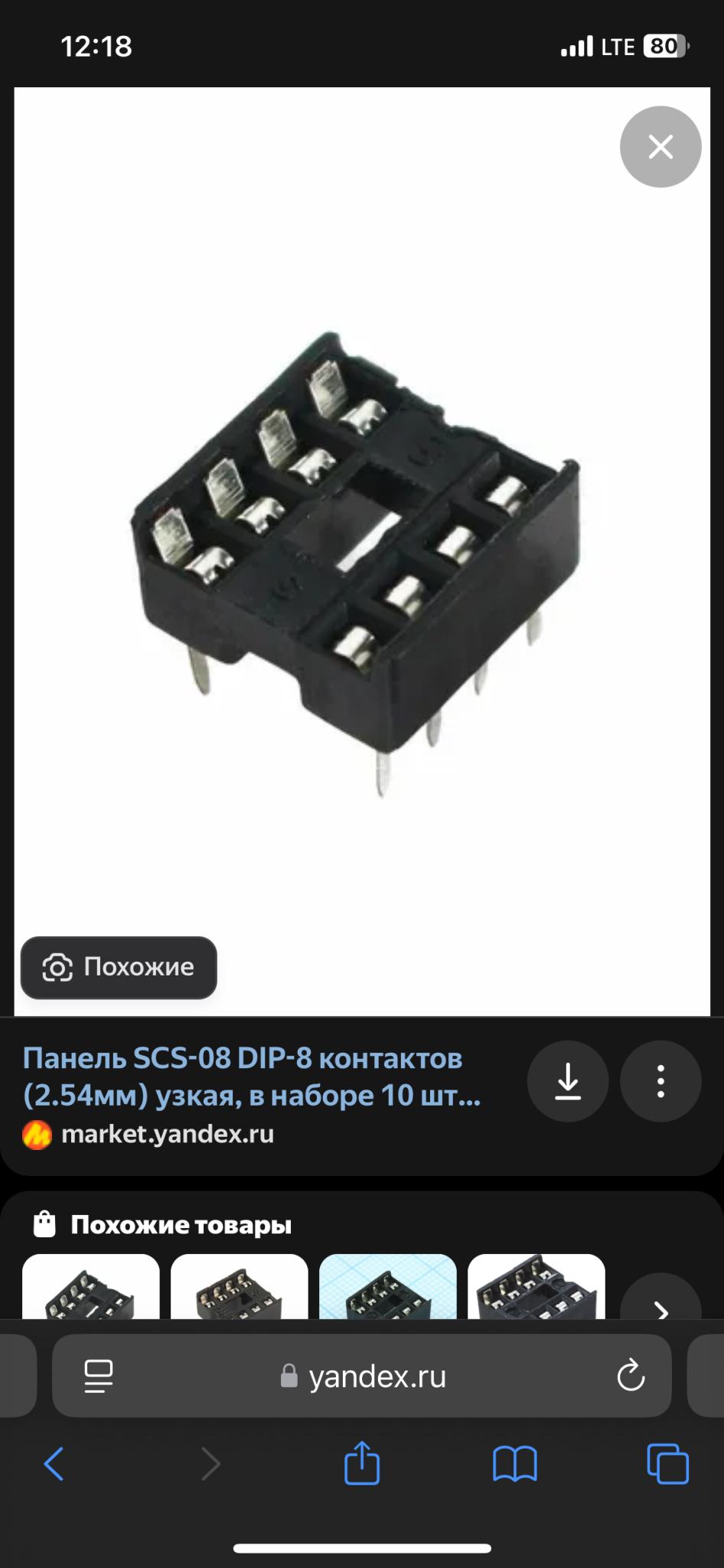Open the Safari page settings menu
Image resolution: width=724 pixels, height=1568 pixels.
(99, 1376)
